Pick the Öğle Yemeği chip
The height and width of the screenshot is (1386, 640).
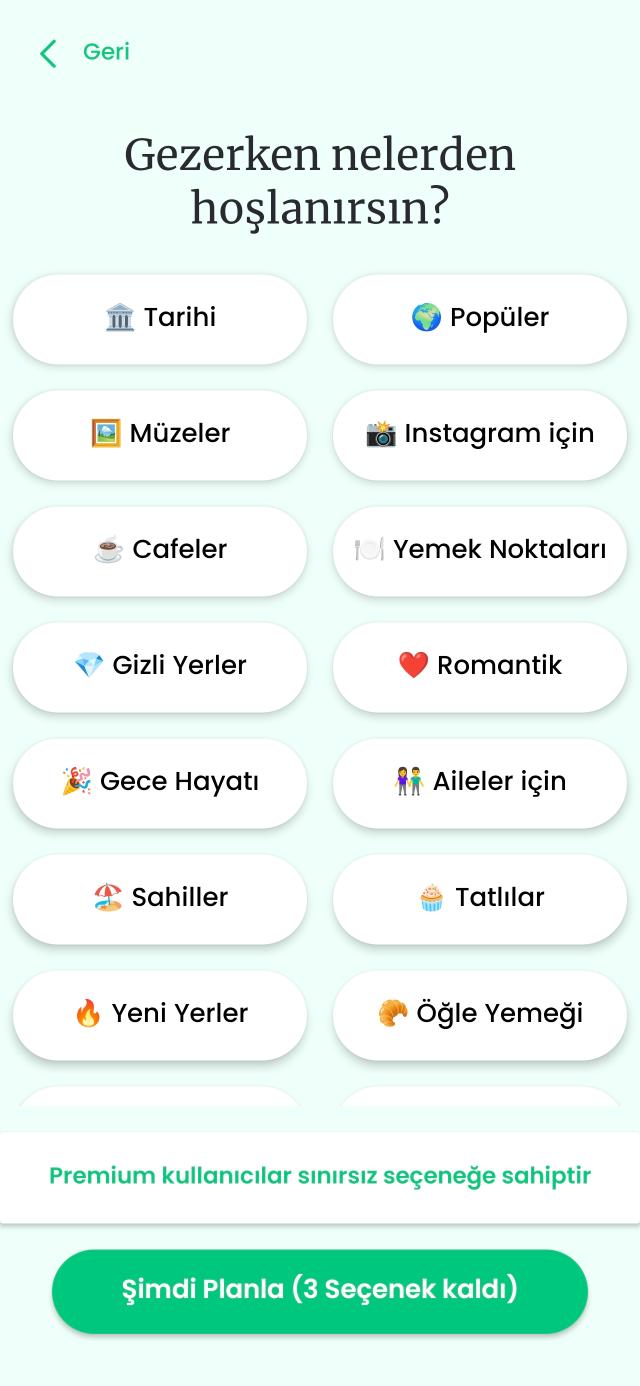click(x=480, y=1014)
